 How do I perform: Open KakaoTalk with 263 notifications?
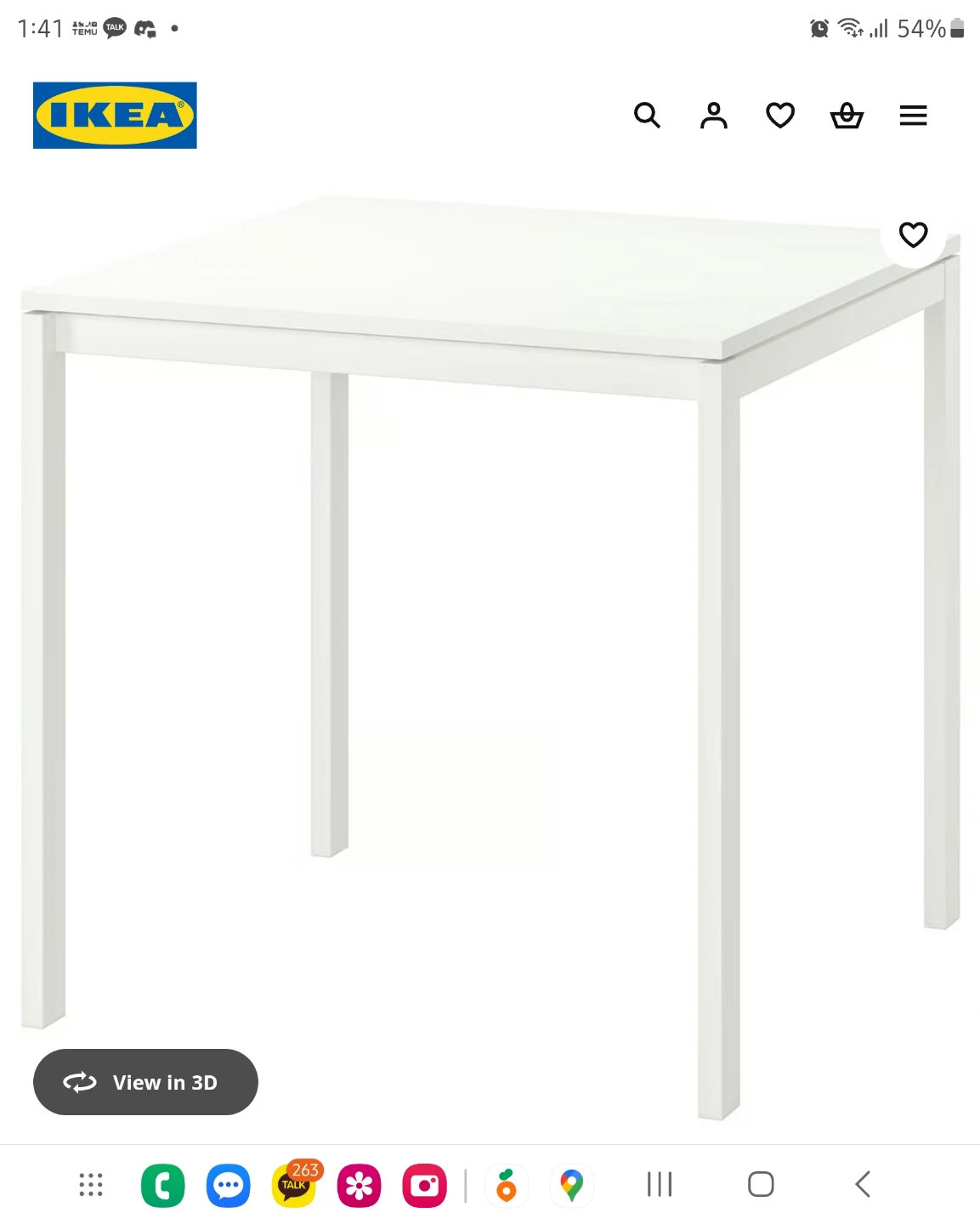[x=293, y=1183]
